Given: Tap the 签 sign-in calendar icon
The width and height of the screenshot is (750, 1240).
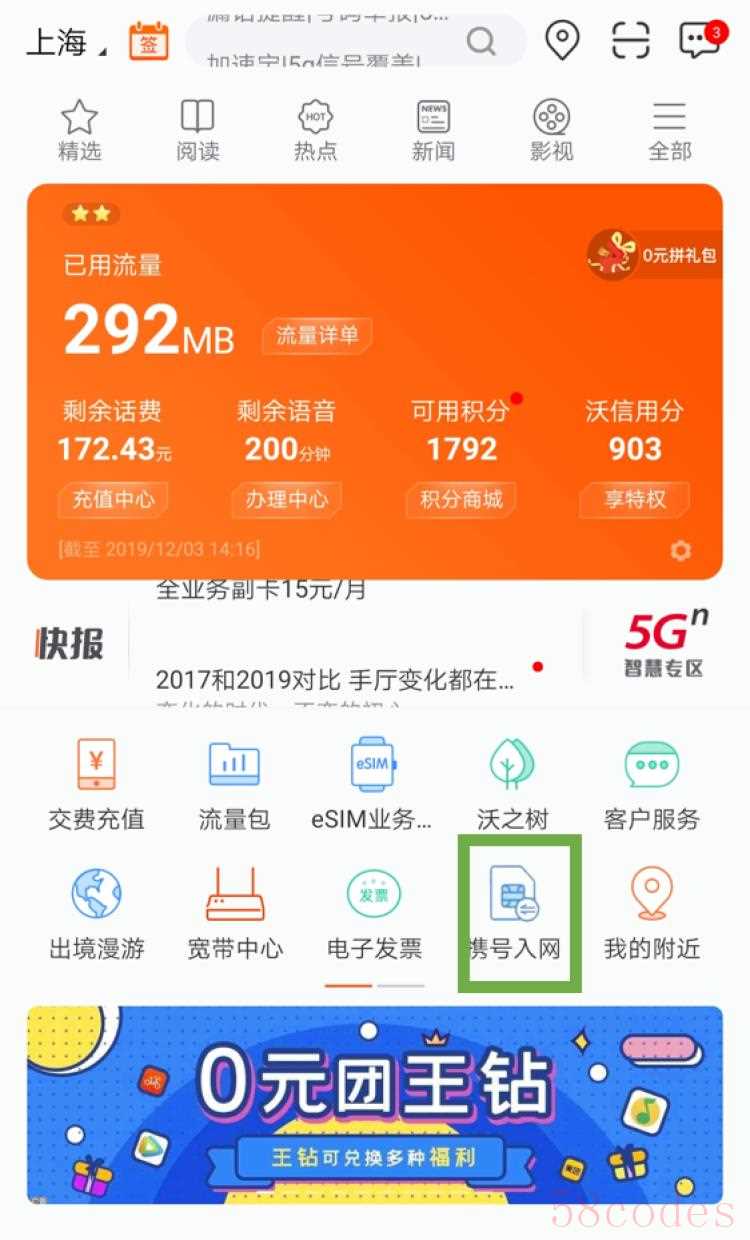Looking at the screenshot, I should [150, 42].
